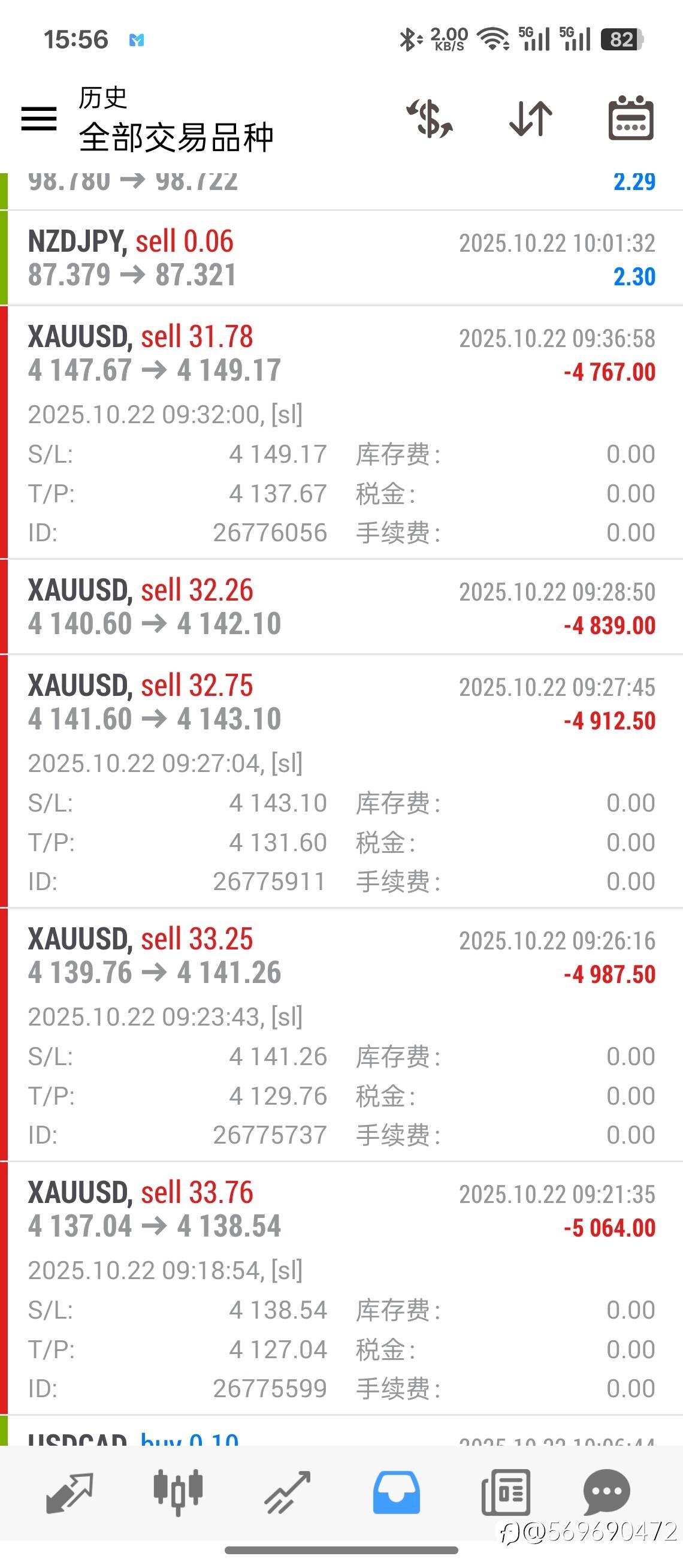Select the -5 064.00 loss value on XAUUSD

[608, 1228]
